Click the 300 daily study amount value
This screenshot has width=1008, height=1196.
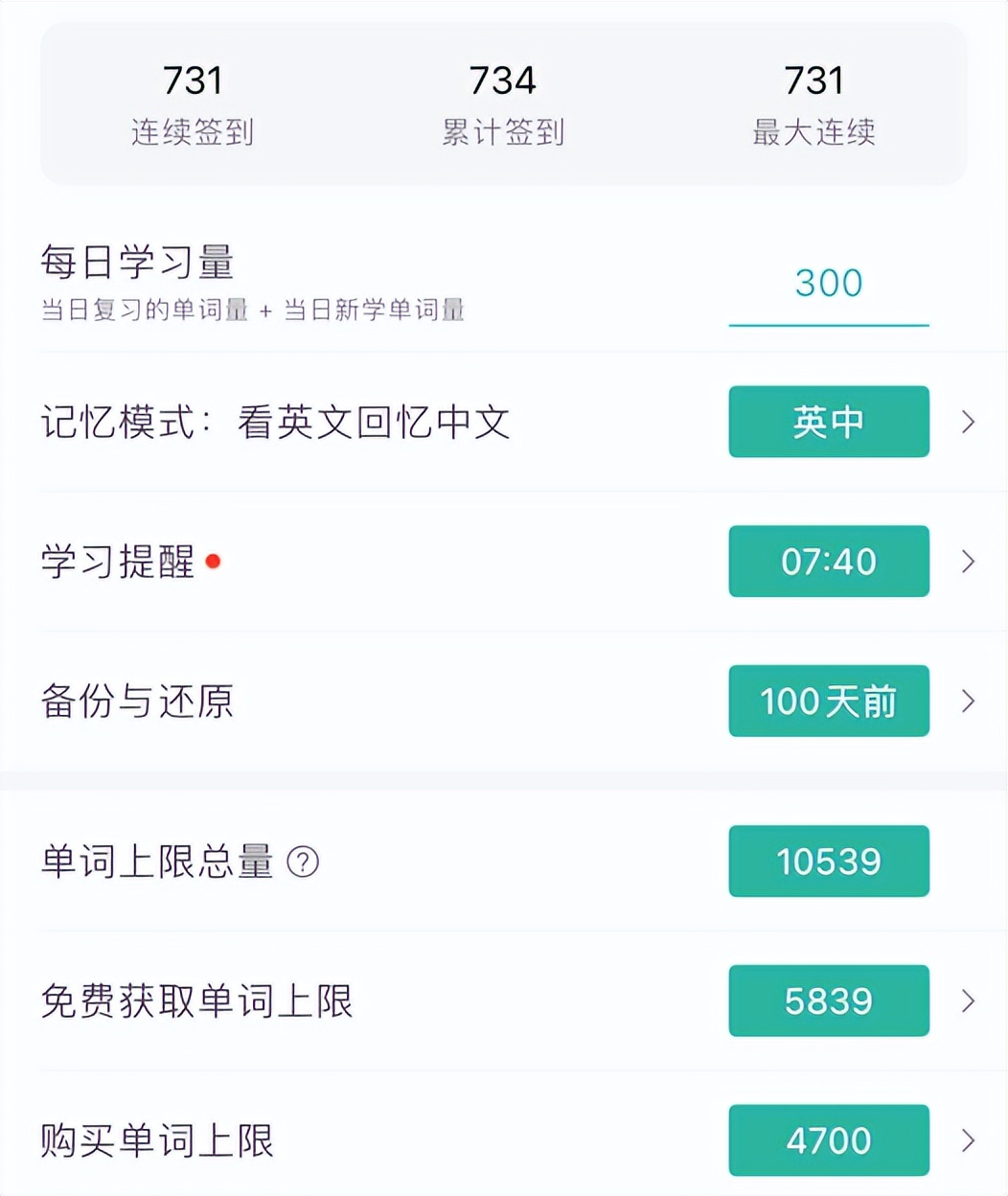(x=827, y=283)
